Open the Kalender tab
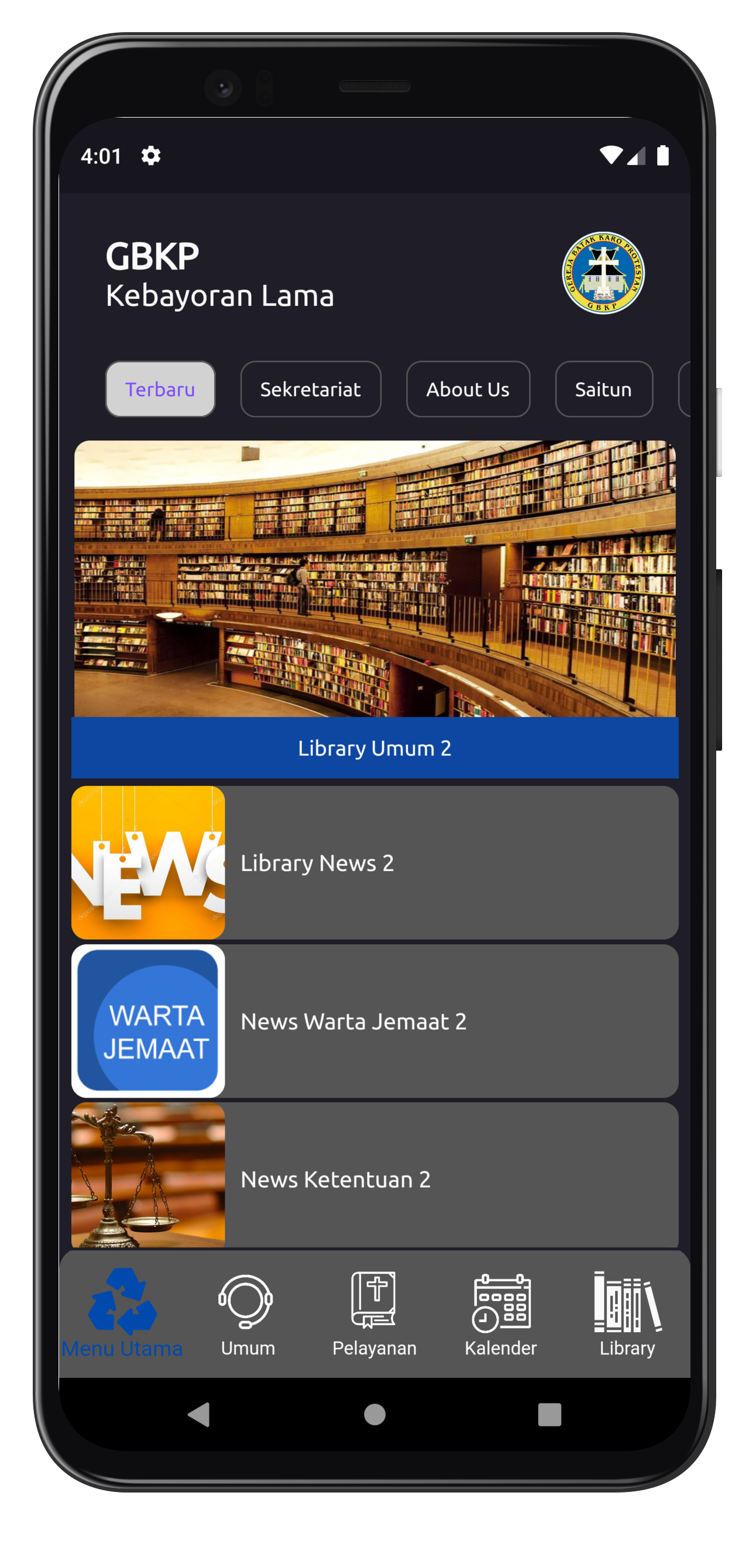Screen dimensions: 749x1568 point(500,1313)
